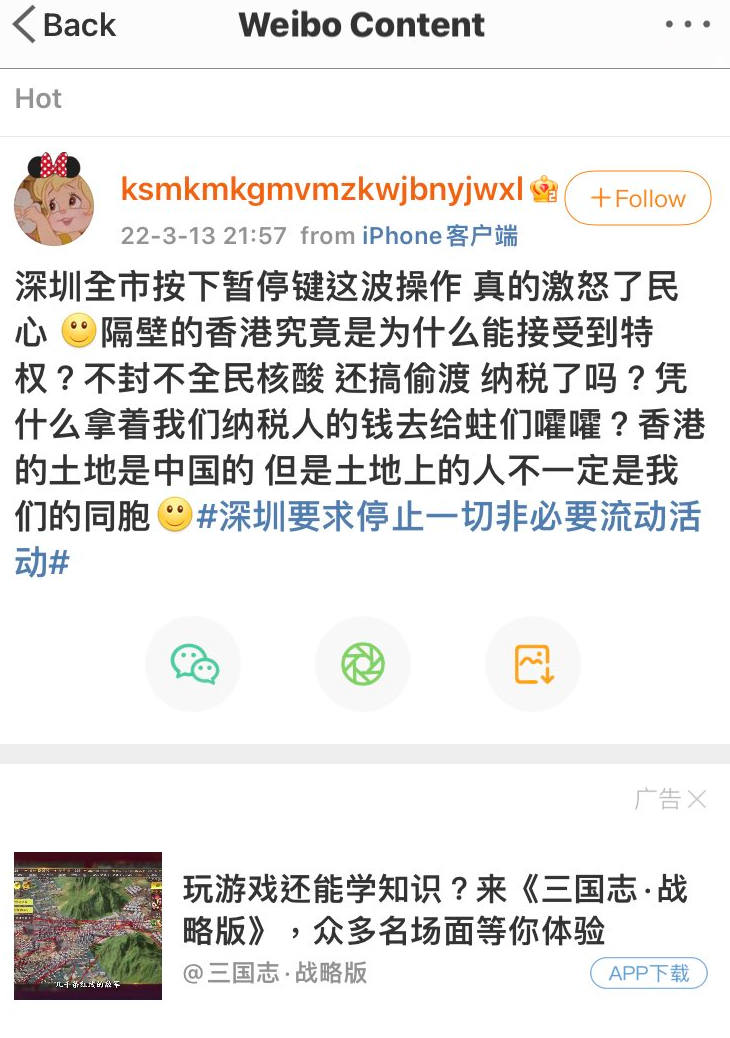
Task: Tap APP下载 to download the game
Action: tap(648, 973)
